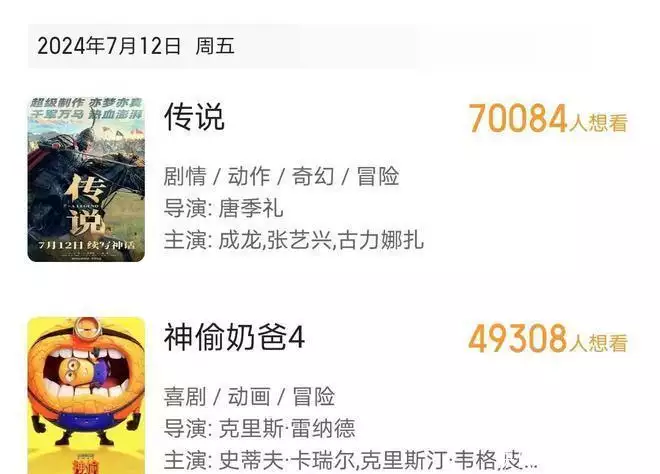Open the 神偷奶爸4 movie details
The image size is (660, 474).
234,338
